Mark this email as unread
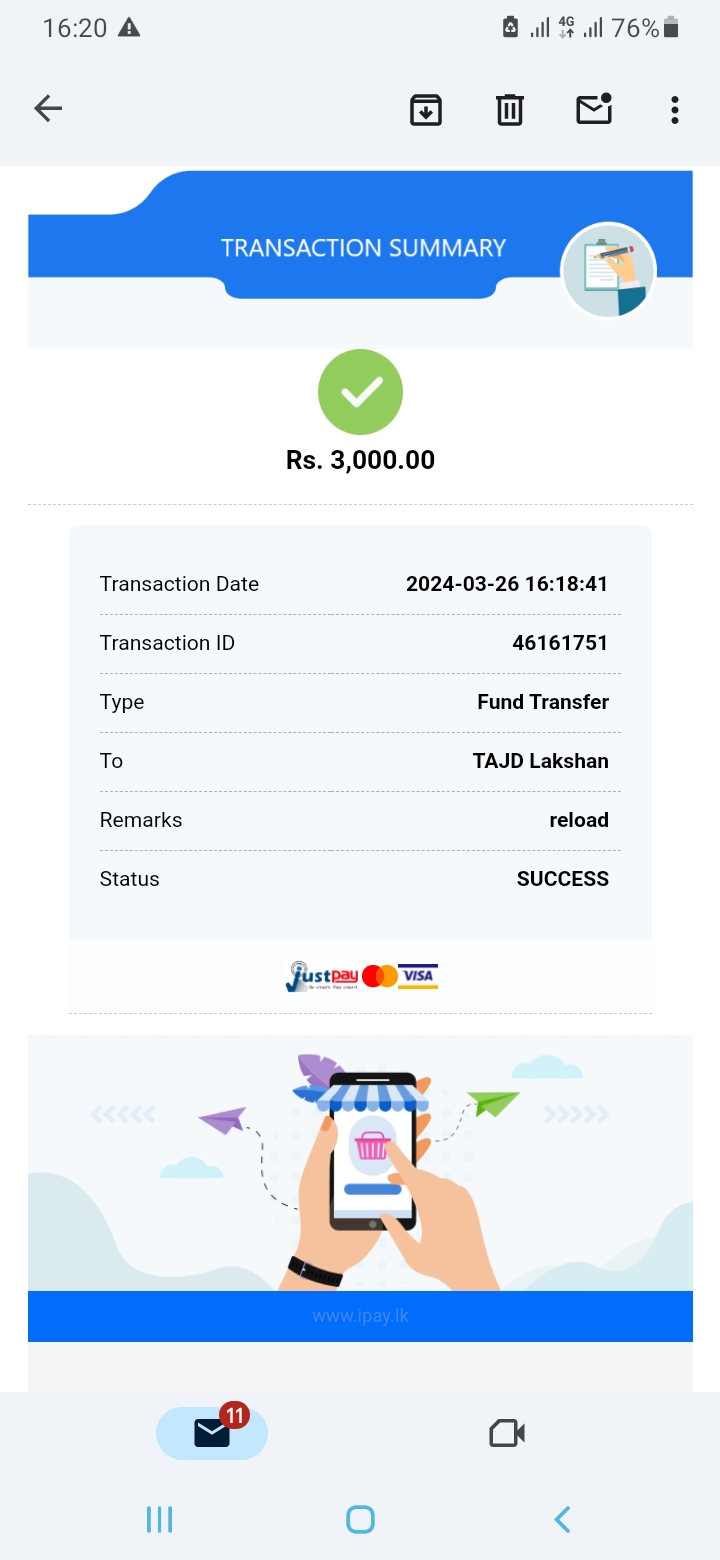 coord(594,109)
